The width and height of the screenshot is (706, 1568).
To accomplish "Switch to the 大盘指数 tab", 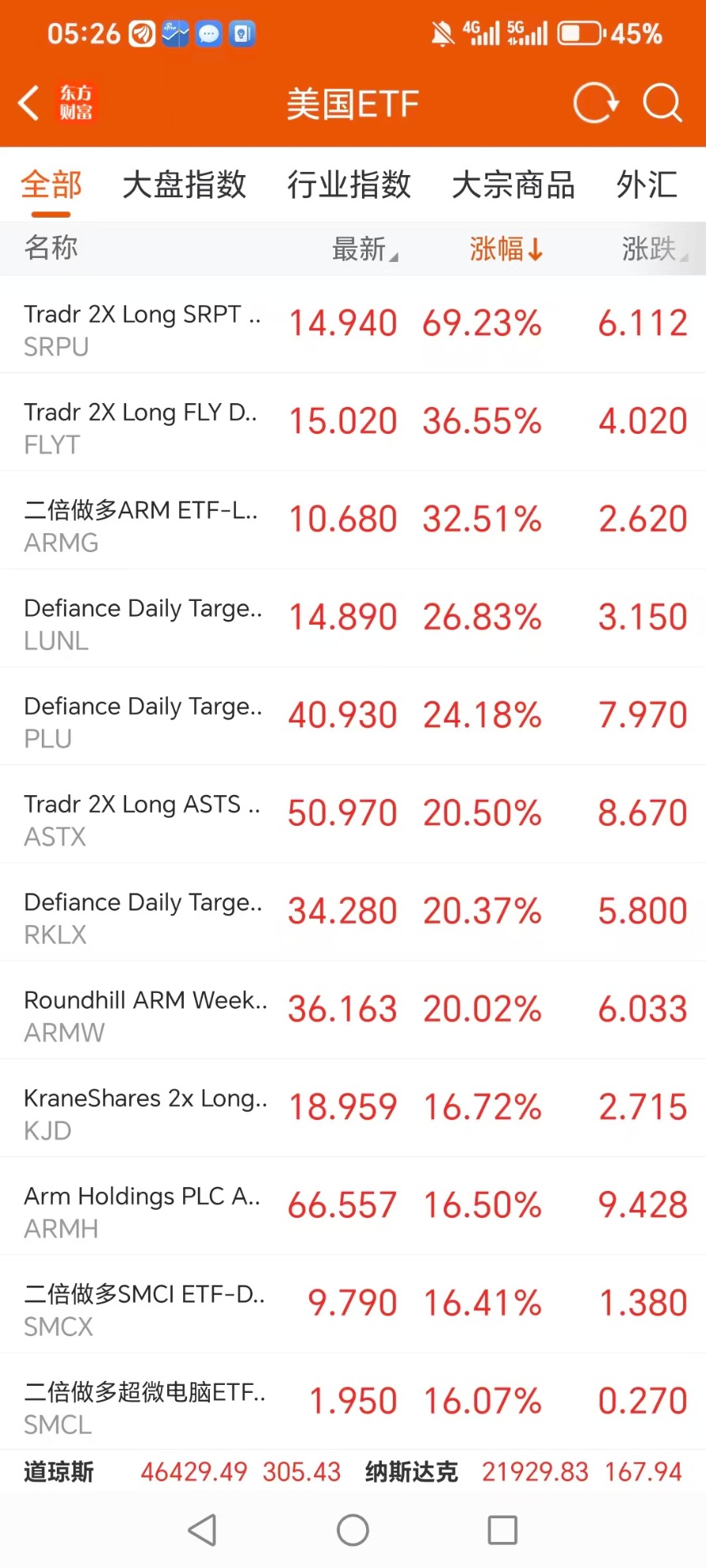I will click(185, 185).
